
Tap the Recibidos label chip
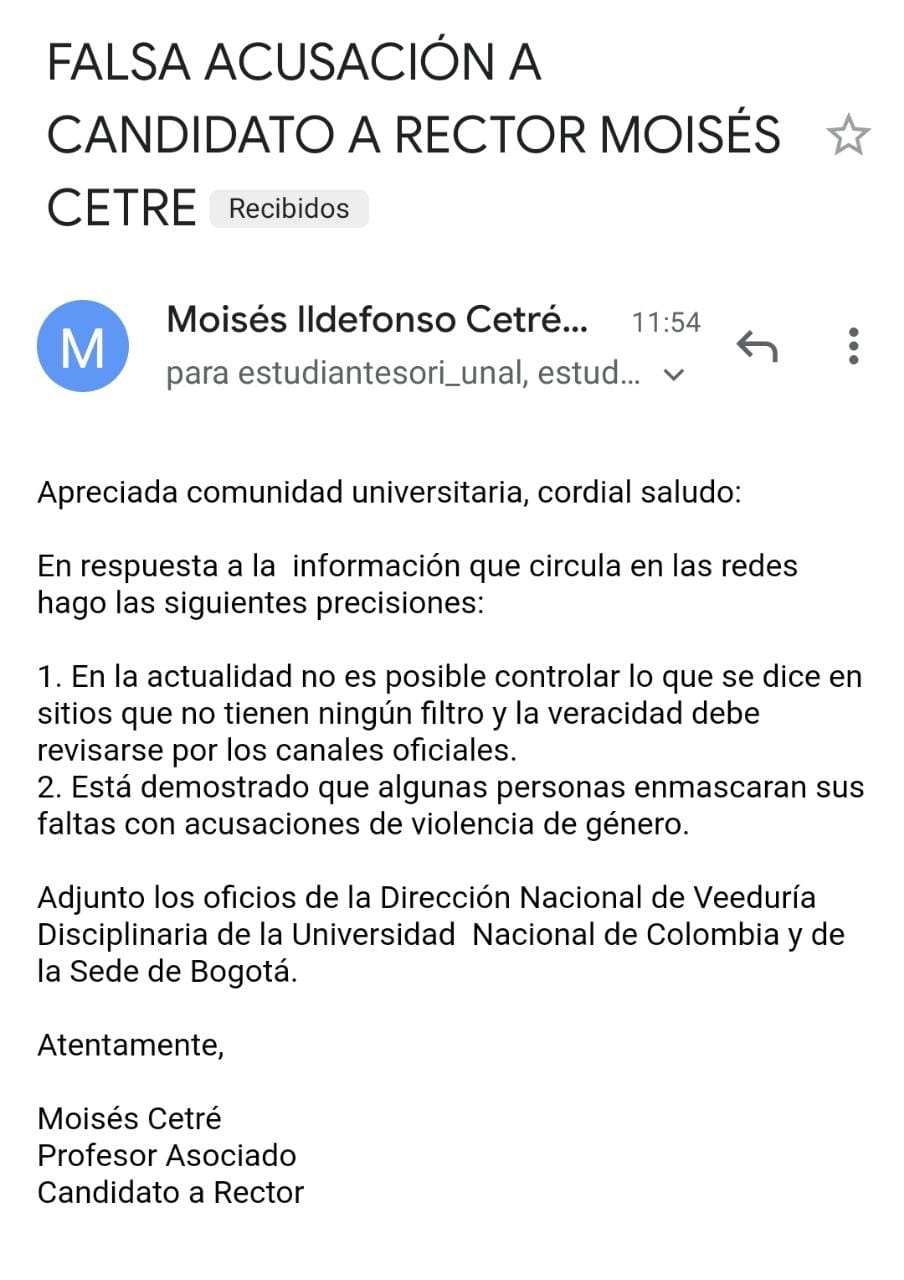[x=289, y=209]
